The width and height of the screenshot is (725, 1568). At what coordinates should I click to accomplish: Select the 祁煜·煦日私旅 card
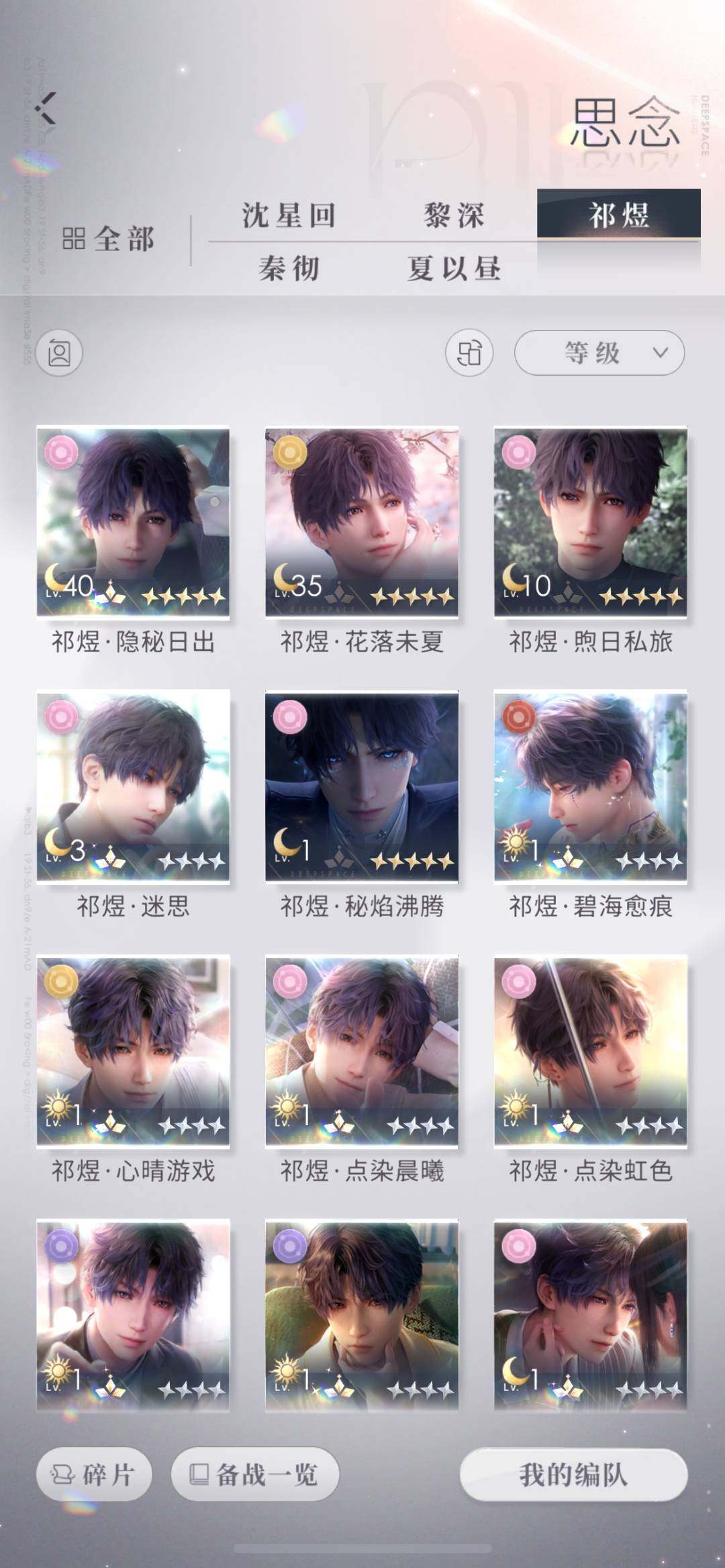pyautogui.click(x=591, y=521)
